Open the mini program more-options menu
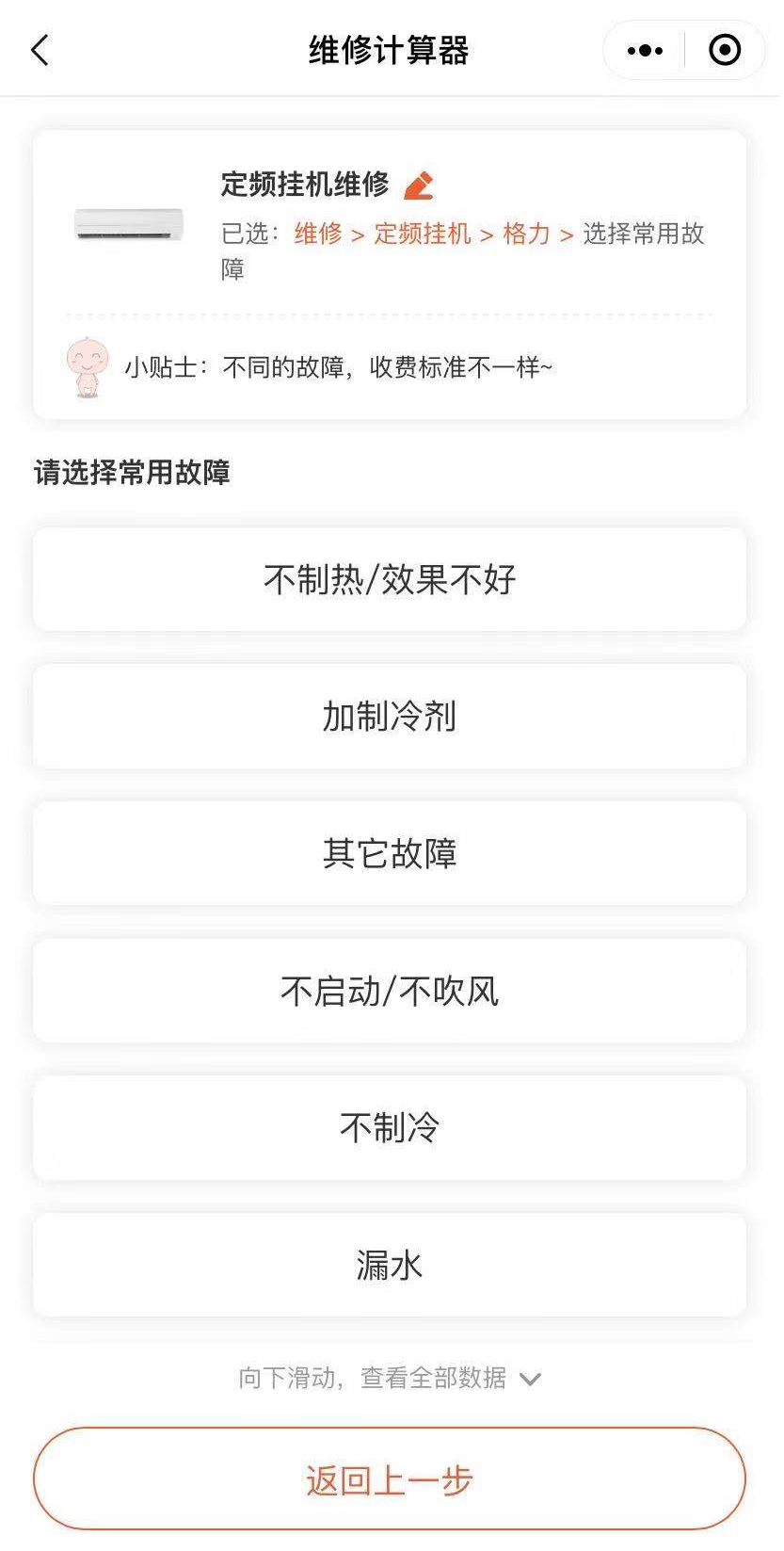 coord(645,50)
